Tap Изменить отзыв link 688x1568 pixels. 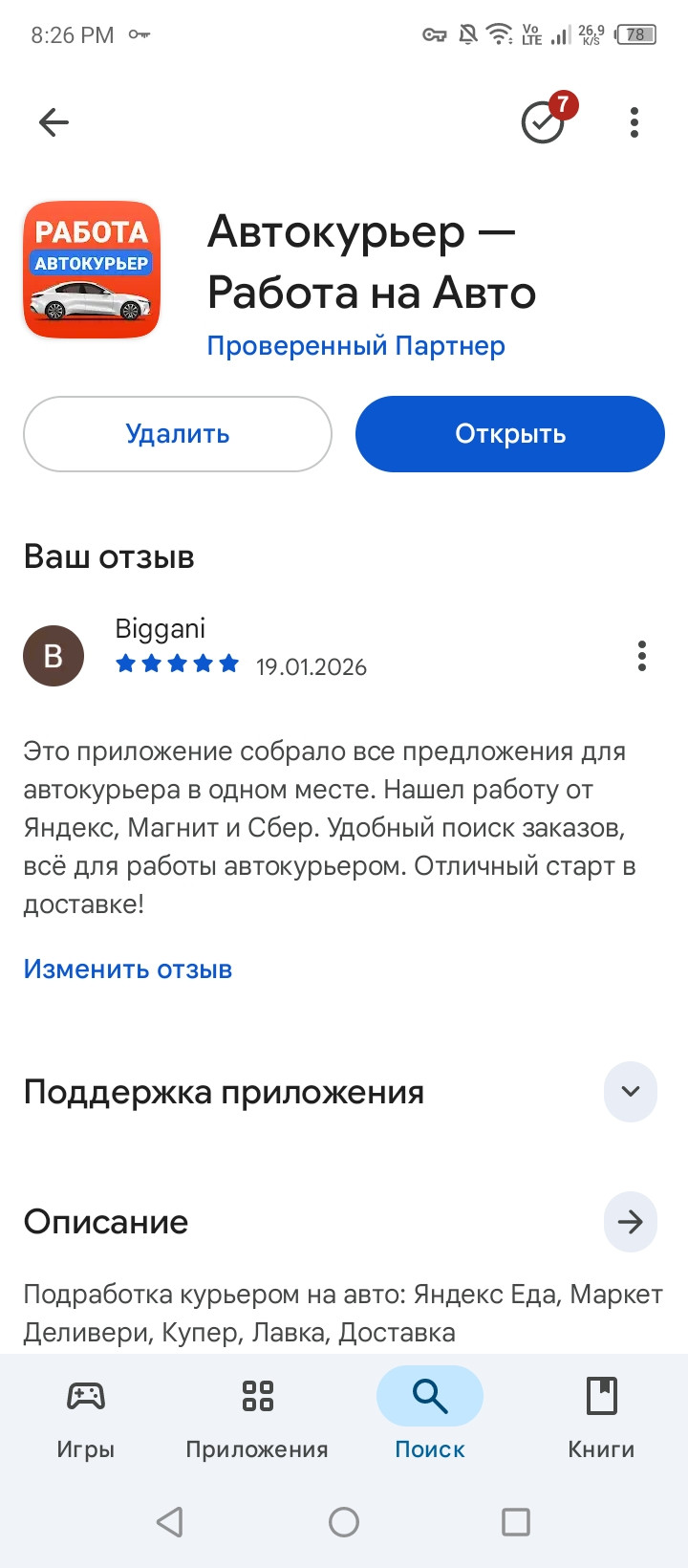tap(128, 969)
